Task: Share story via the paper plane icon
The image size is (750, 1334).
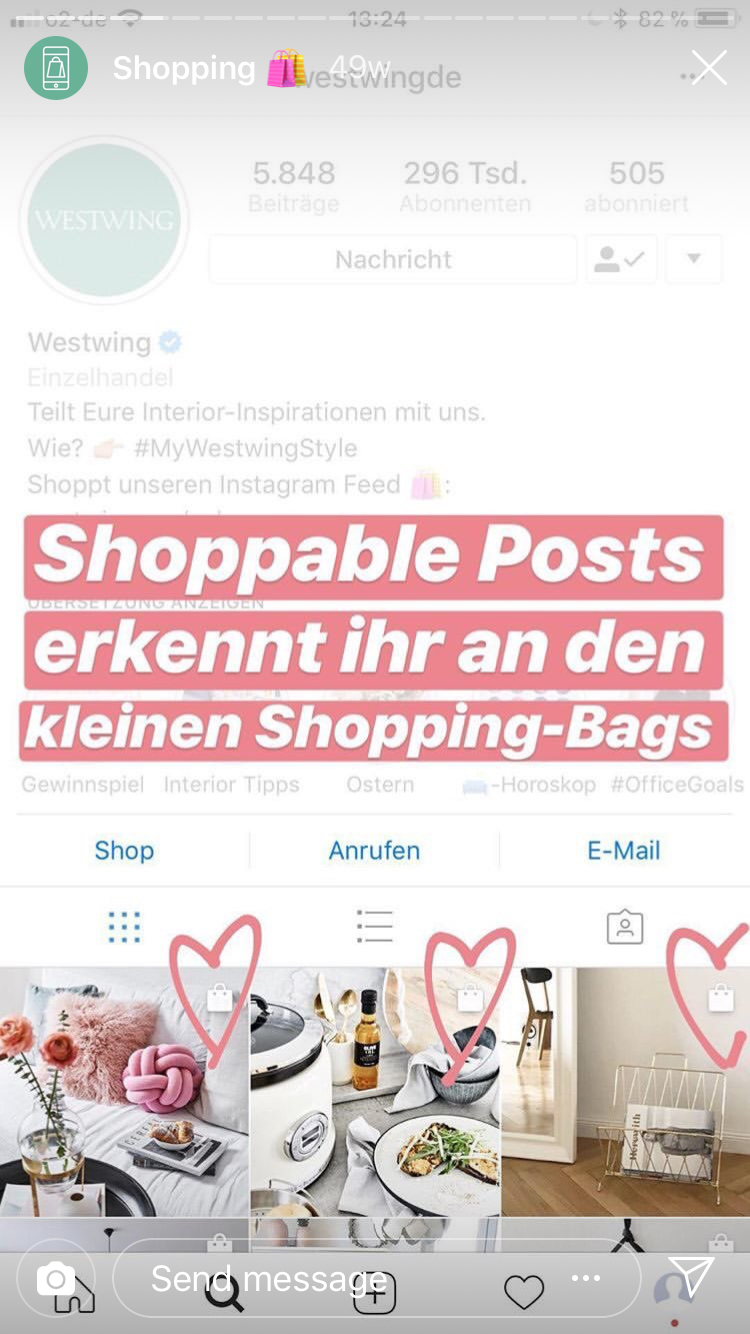Action: click(x=691, y=1277)
